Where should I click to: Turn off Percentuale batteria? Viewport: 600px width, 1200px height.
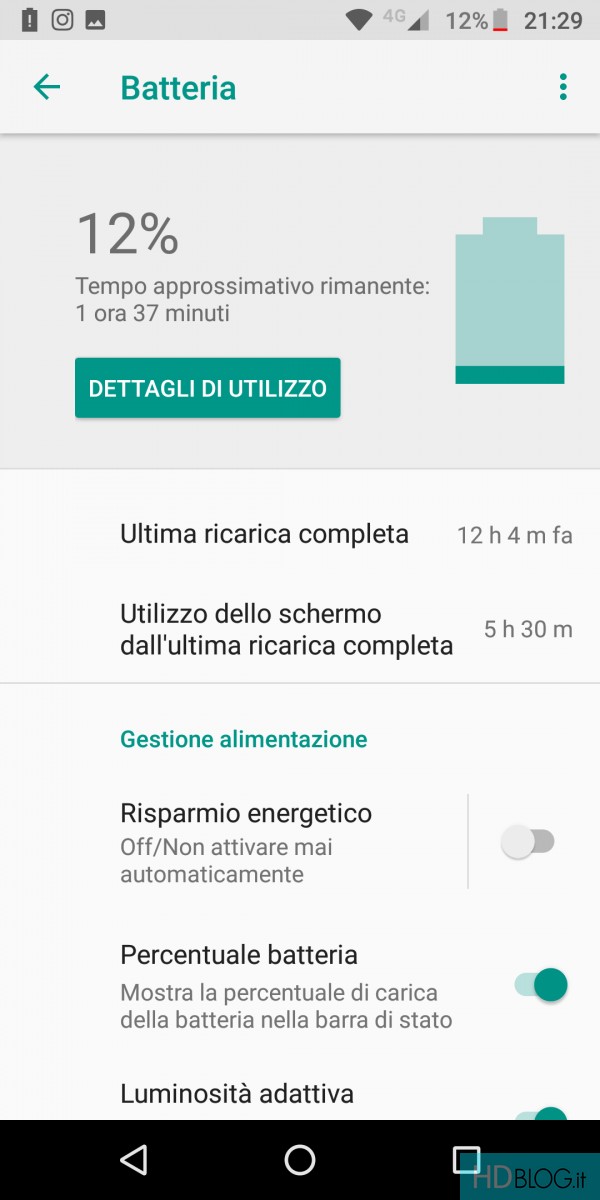541,985
